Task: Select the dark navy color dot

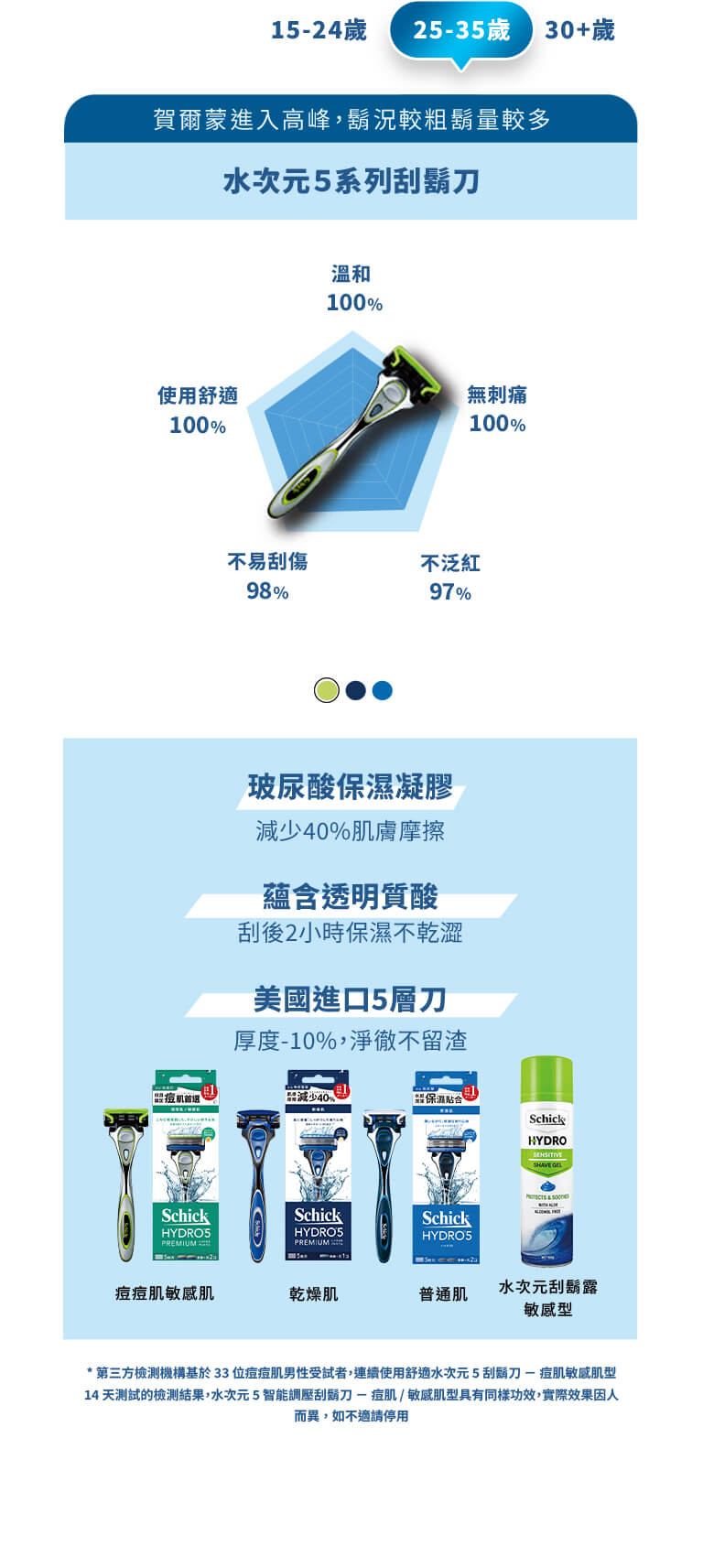Action: tap(356, 690)
